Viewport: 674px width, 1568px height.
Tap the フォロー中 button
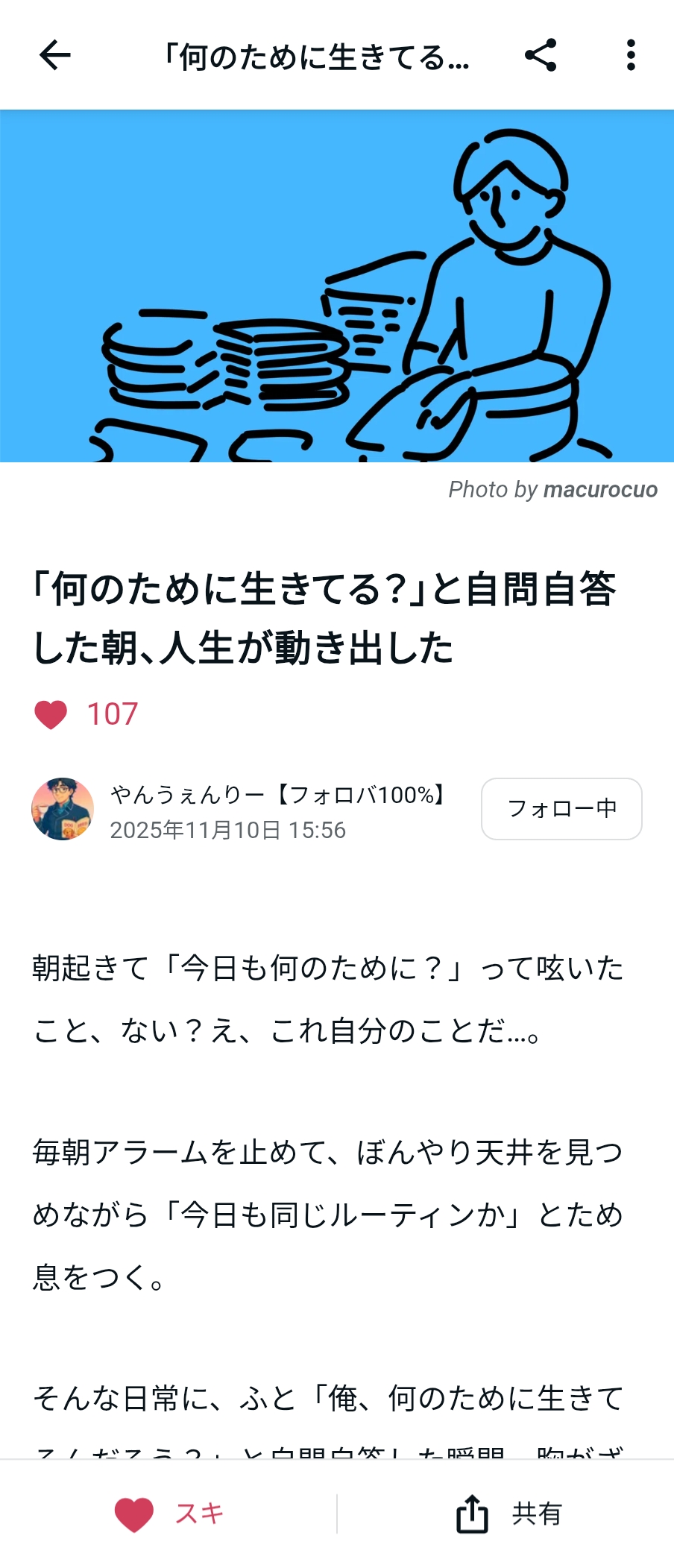(x=561, y=809)
